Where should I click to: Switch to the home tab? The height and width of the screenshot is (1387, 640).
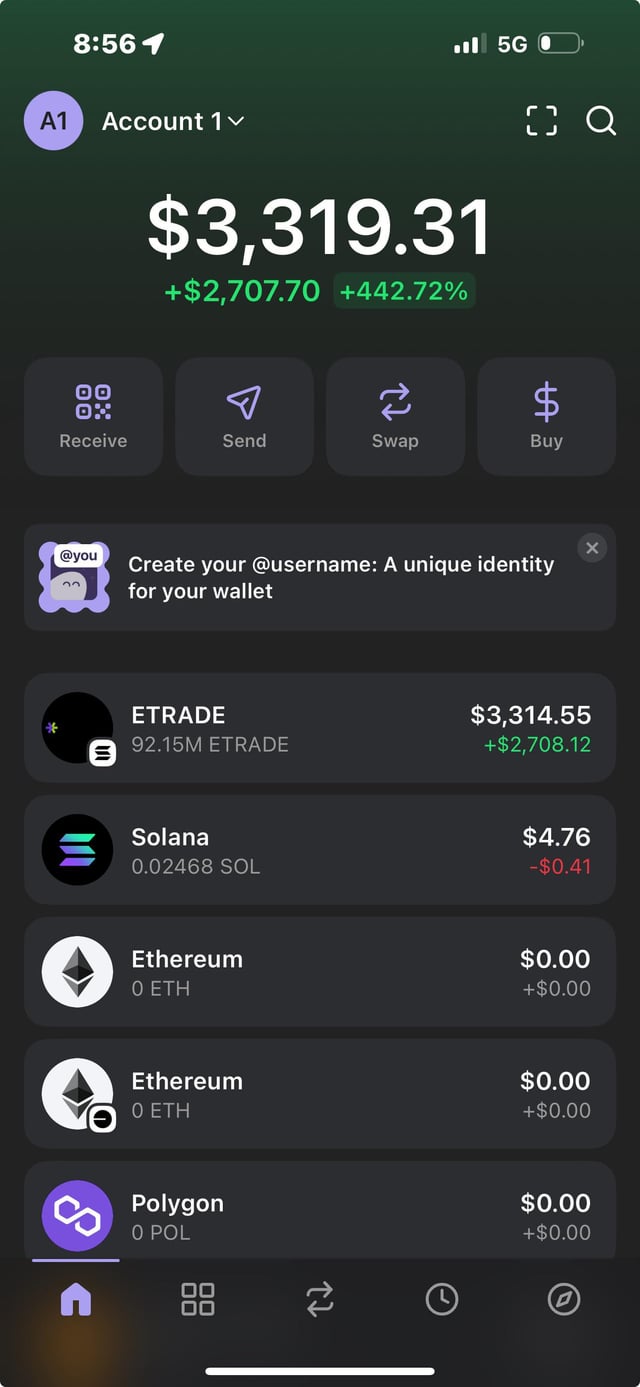76,1299
